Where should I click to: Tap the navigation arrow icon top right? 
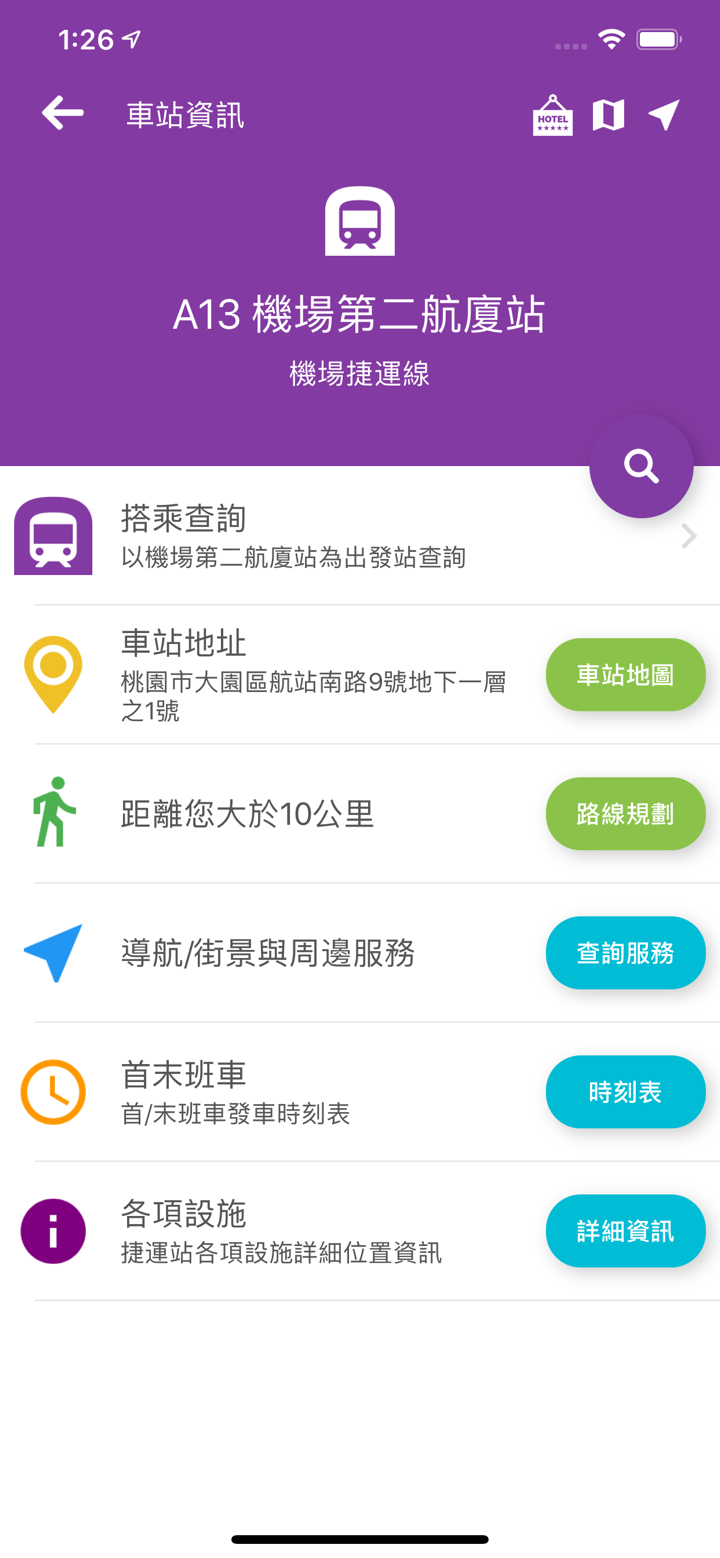point(664,114)
